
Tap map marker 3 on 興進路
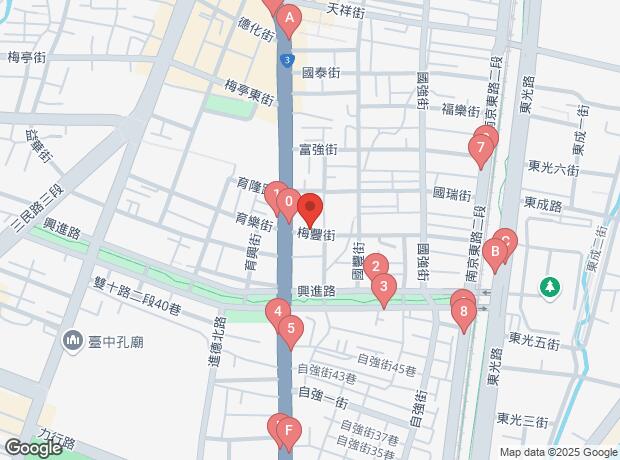pos(383,290)
